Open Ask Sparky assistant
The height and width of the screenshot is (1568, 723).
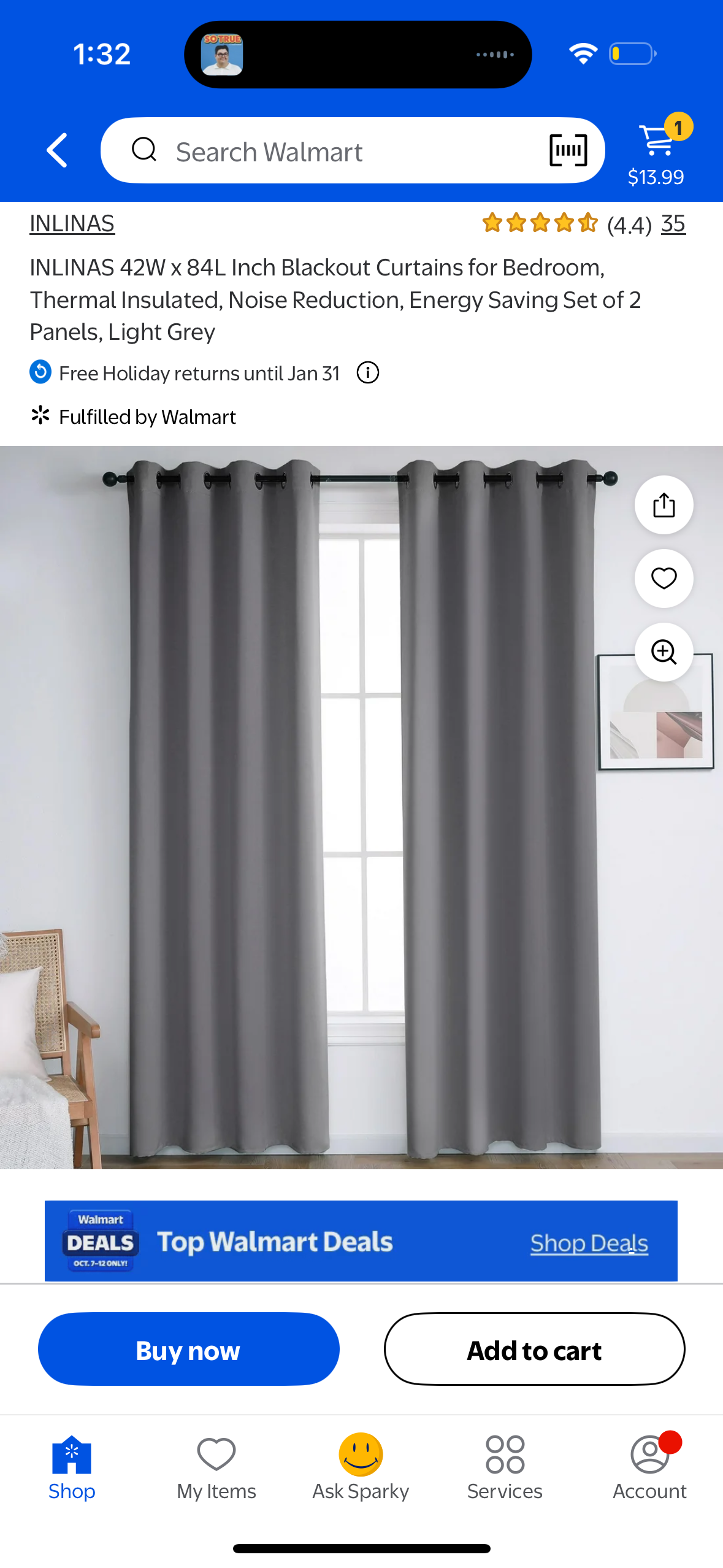click(x=361, y=1467)
